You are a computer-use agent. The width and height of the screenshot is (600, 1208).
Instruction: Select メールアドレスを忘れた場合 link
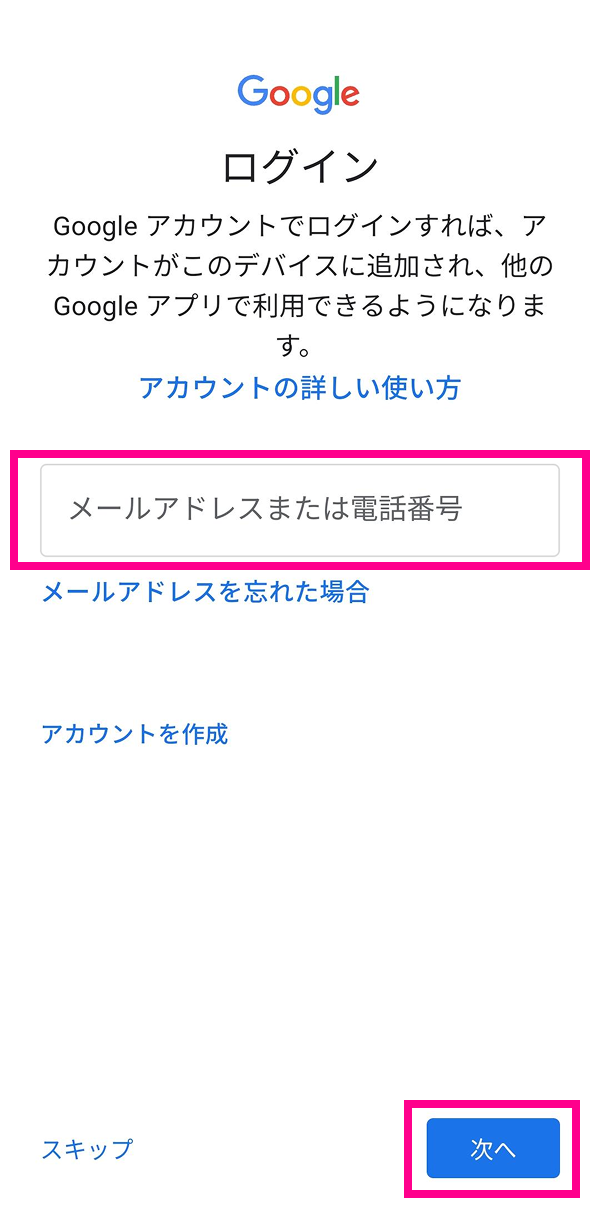point(205,592)
